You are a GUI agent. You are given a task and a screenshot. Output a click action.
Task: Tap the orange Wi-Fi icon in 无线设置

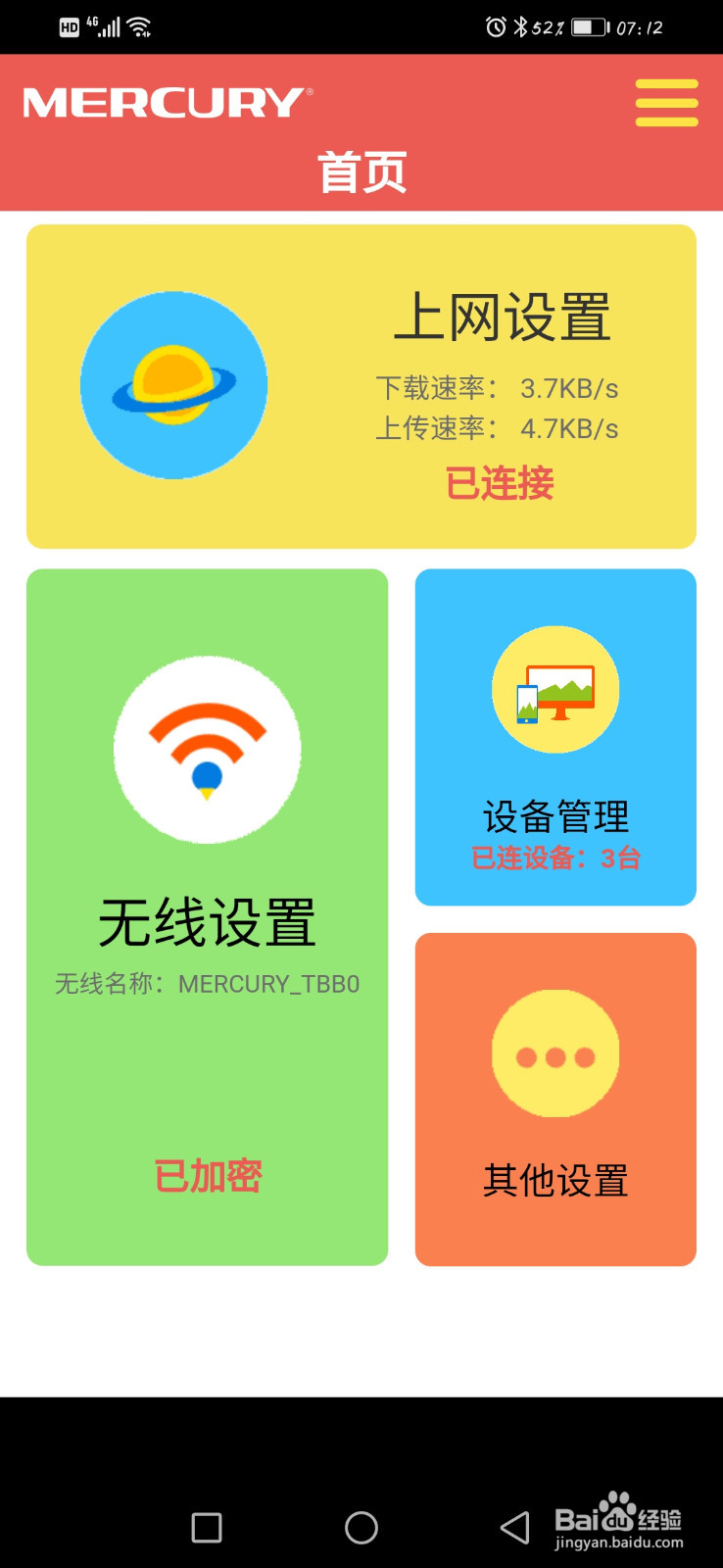click(207, 748)
